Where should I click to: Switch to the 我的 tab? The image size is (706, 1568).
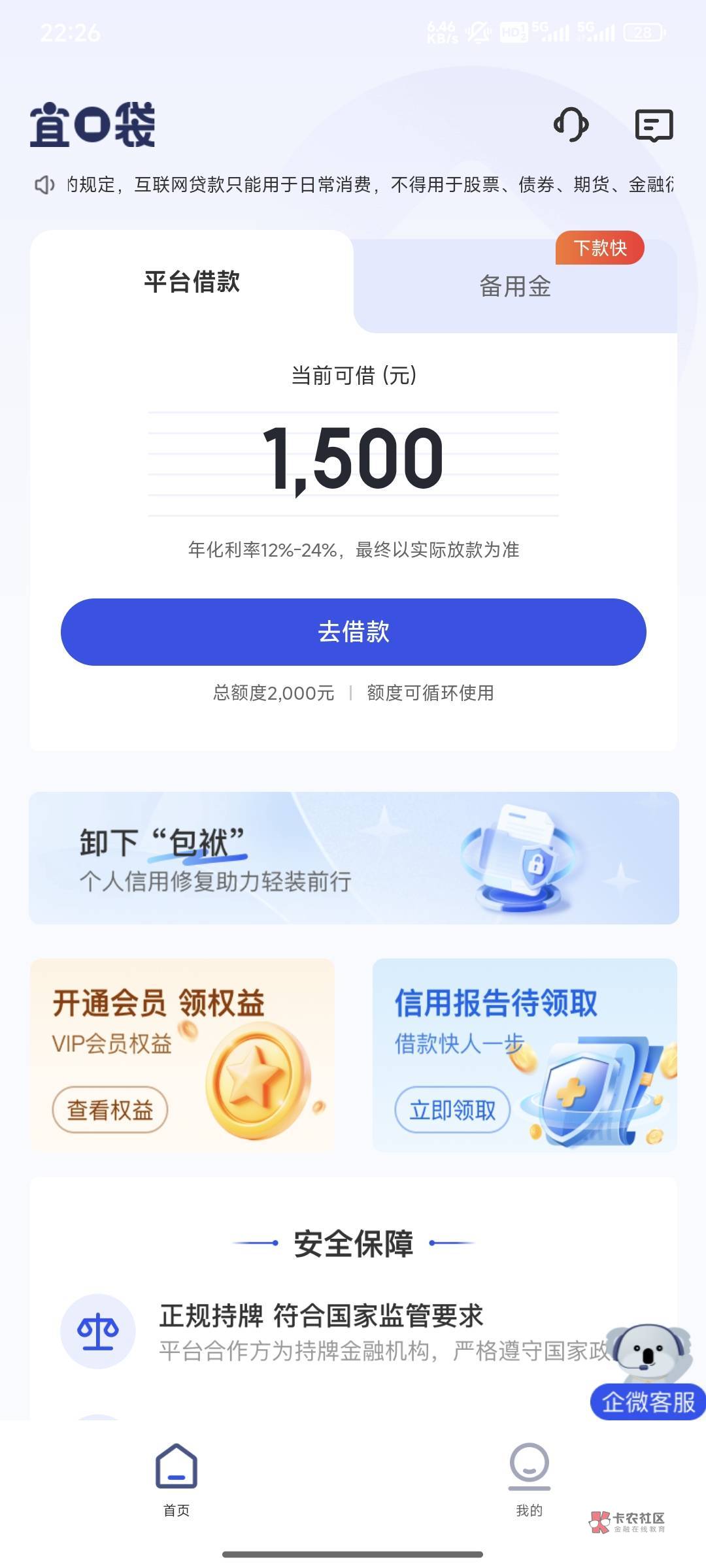tap(529, 1479)
